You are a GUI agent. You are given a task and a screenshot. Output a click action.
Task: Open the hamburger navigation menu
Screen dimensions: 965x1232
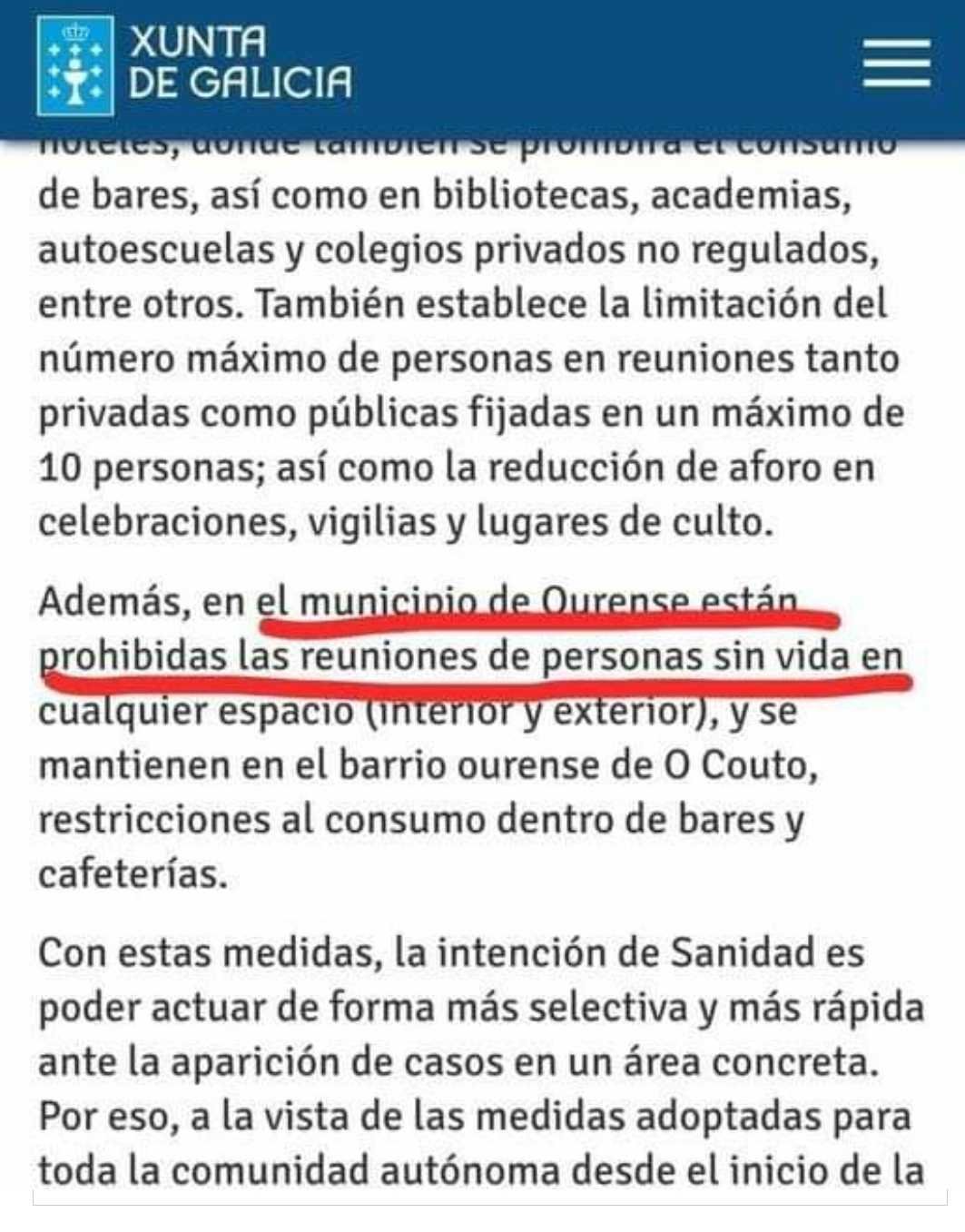coord(895,64)
